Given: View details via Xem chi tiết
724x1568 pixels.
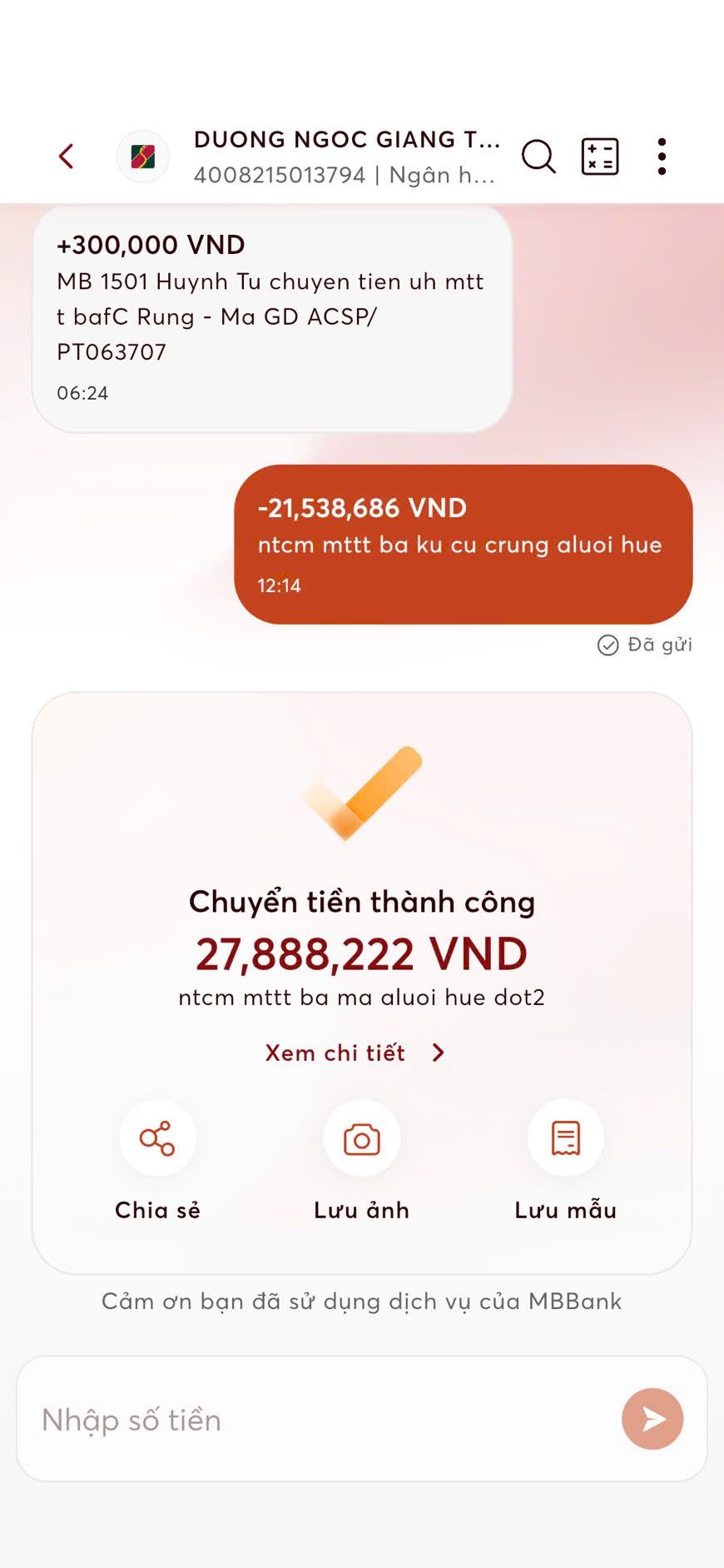Looking at the screenshot, I should 355,1053.
